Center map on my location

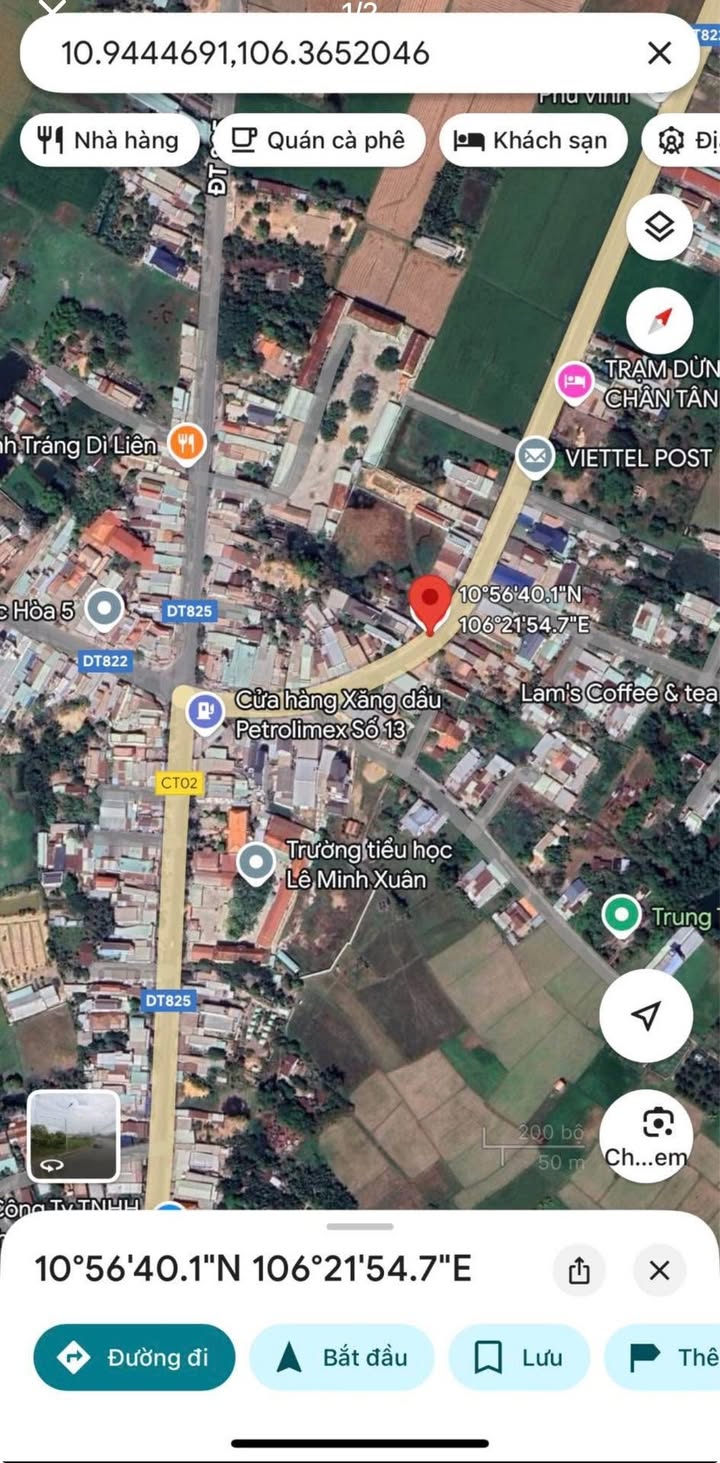[646, 1016]
